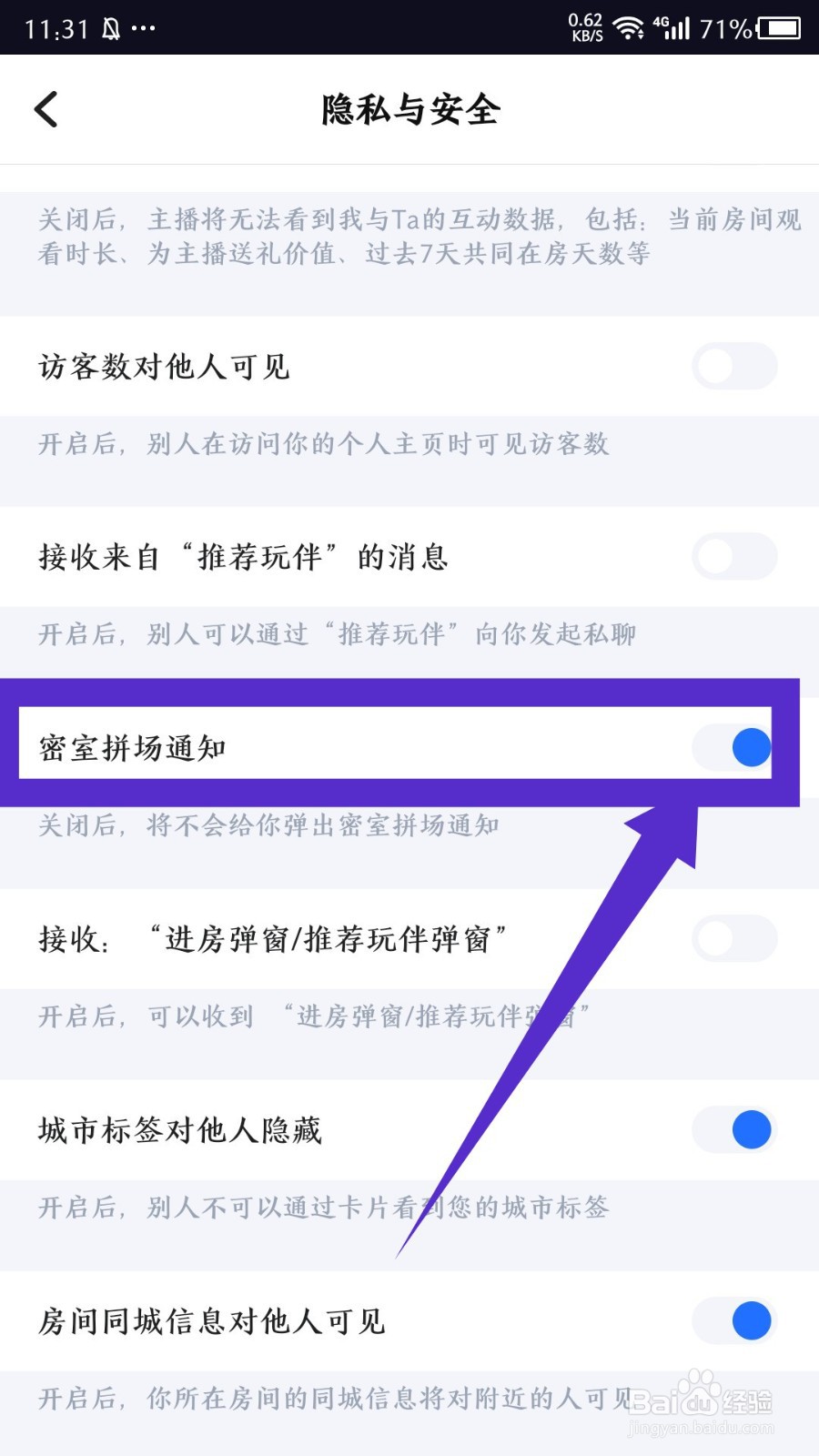The width and height of the screenshot is (819, 1456).
Task: Tap the back arrow to leave 隐私与安全
Action: click(x=46, y=108)
